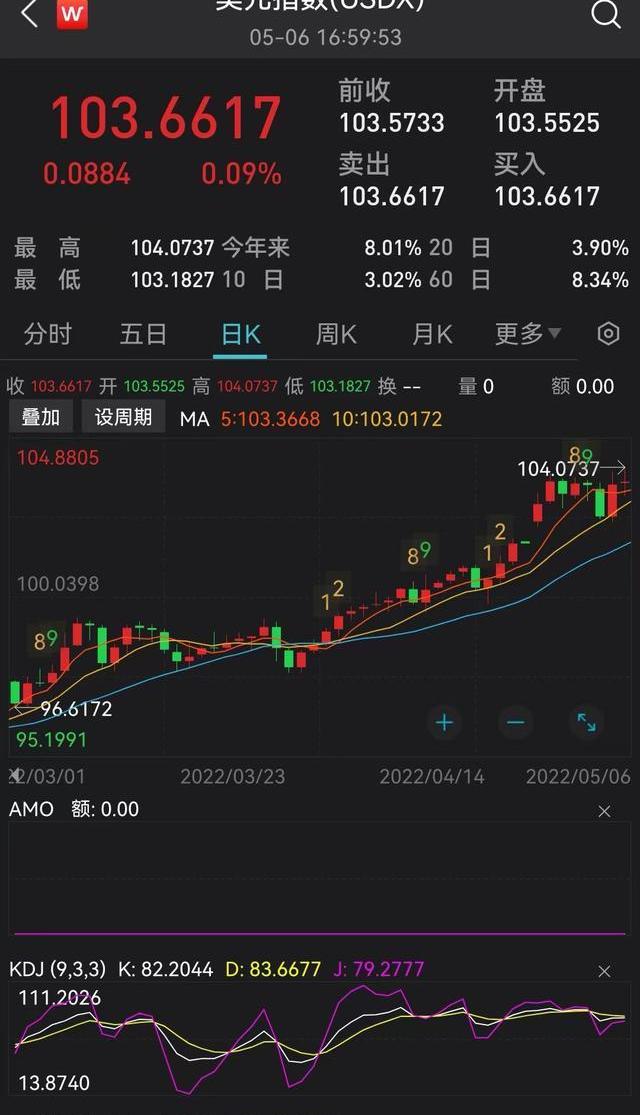Switch to the 月K chart tab
The height and width of the screenshot is (1115, 640).
(432, 334)
